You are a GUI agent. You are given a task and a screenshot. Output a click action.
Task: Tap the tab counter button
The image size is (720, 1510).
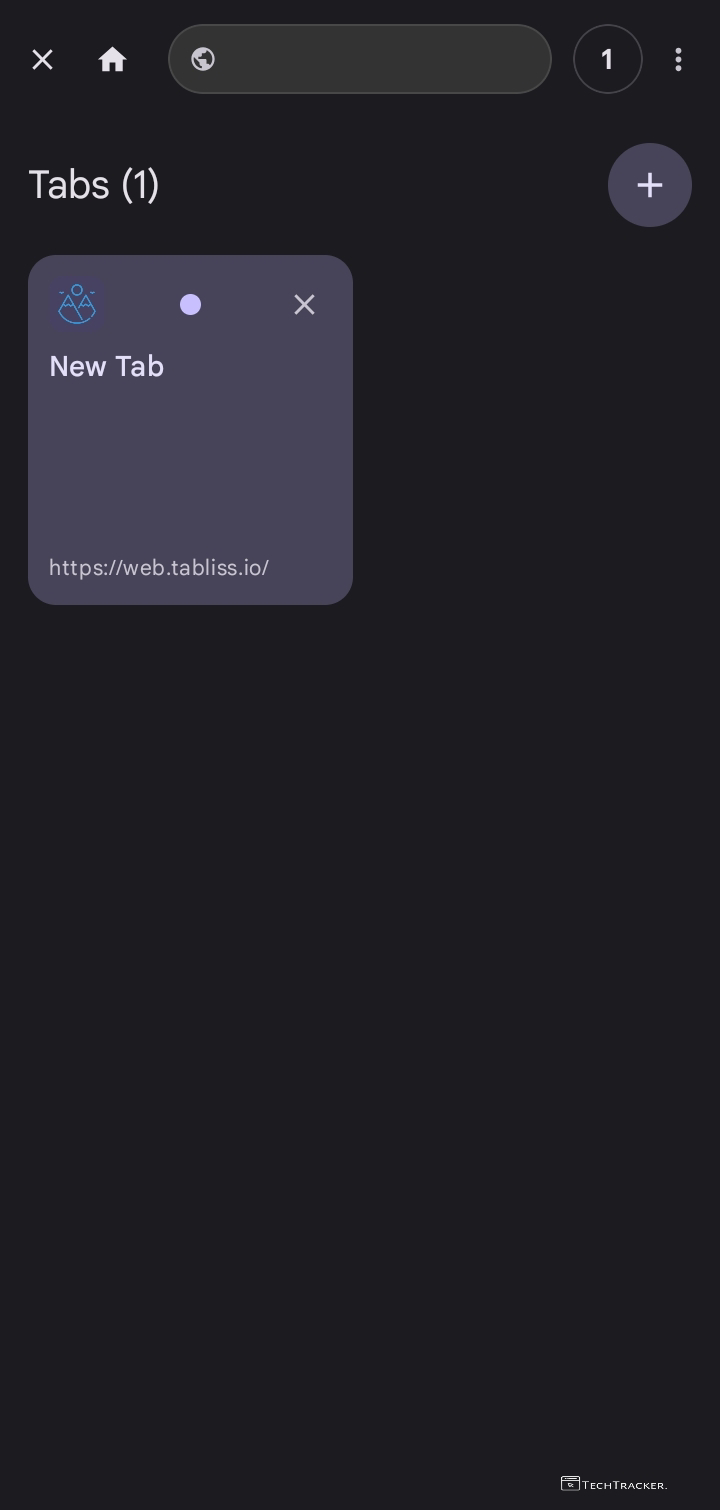607,60
